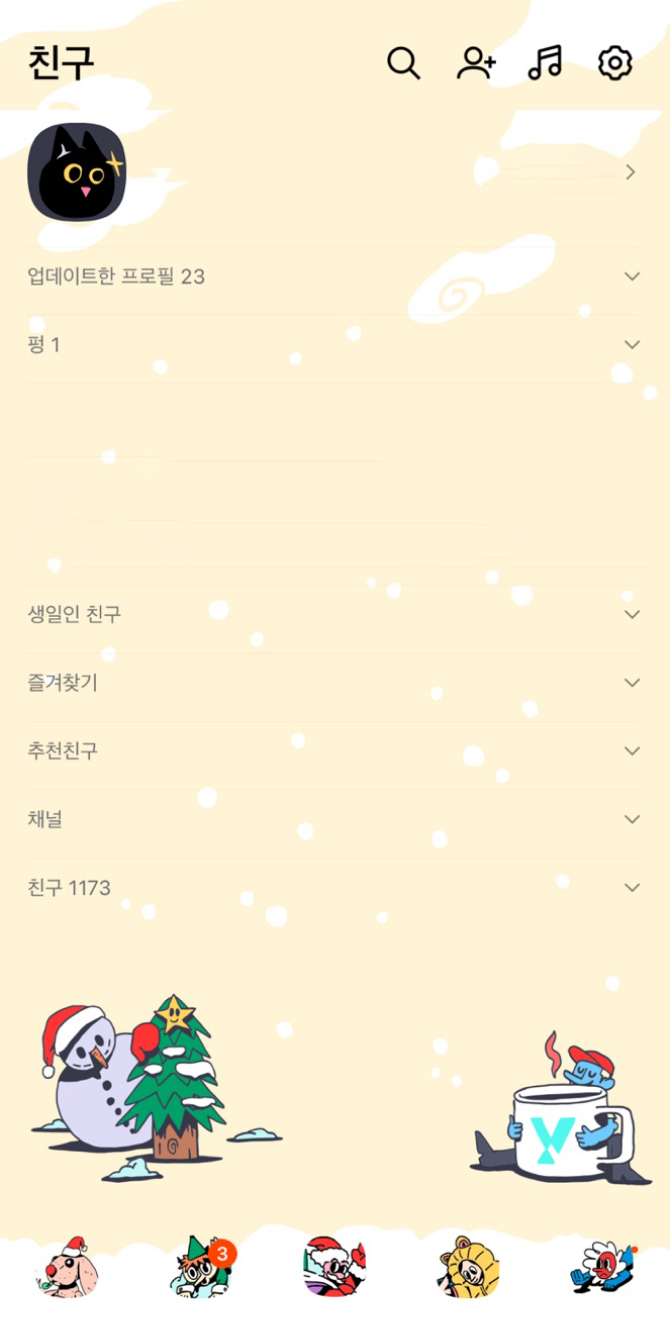
Task: Open settings via the gear icon
Action: [615, 63]
